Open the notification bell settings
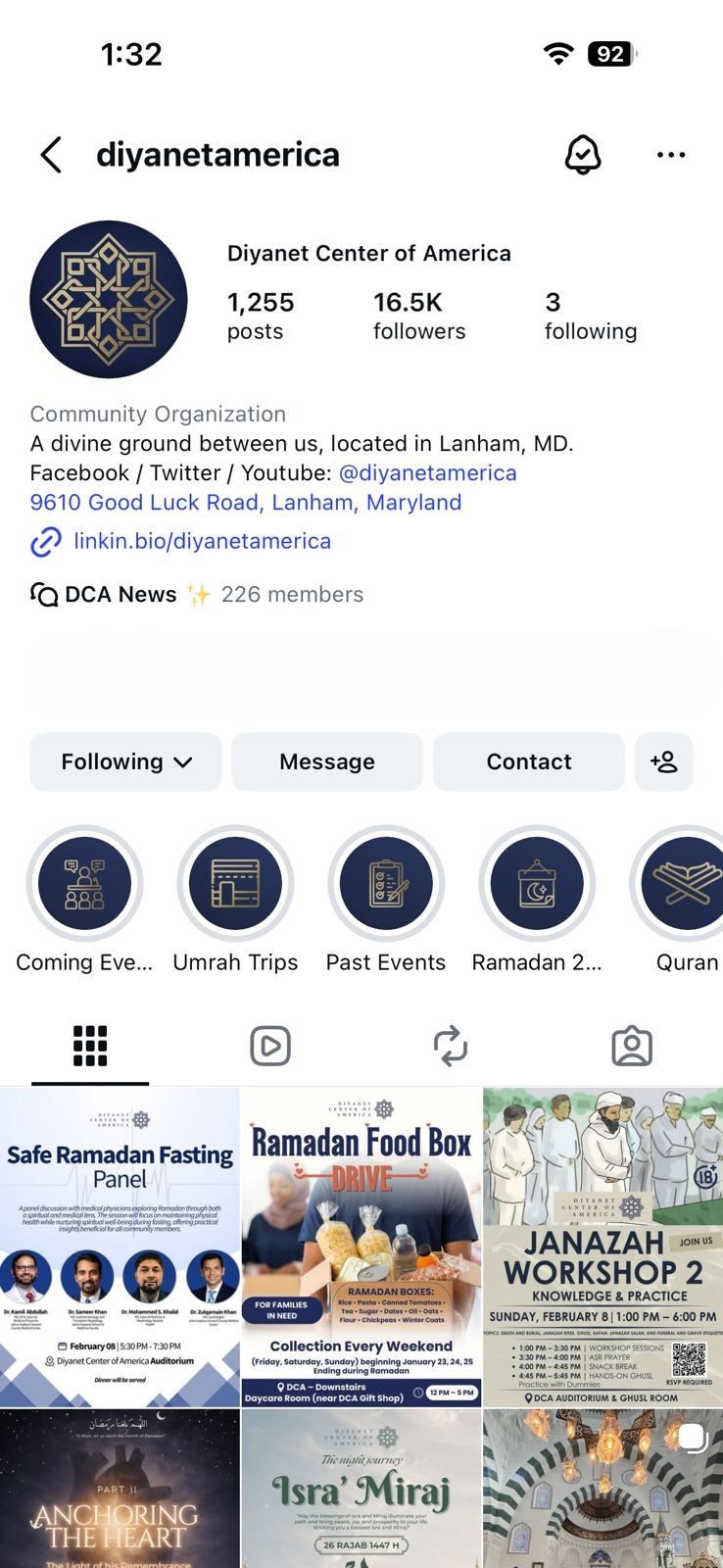Screen dimensions: 723x1568 coord(583,155)
